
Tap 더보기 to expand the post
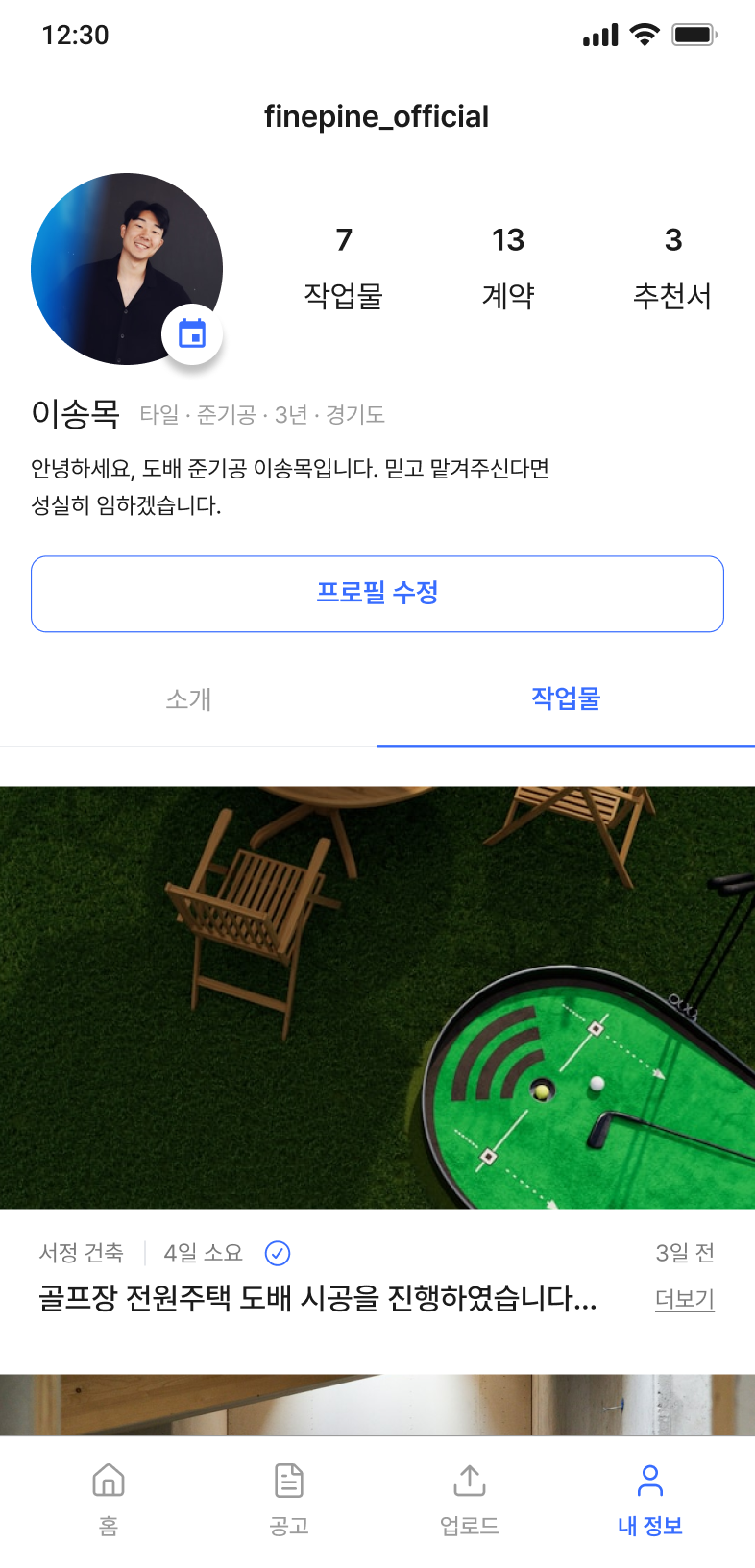click(x=684, y=1299)
